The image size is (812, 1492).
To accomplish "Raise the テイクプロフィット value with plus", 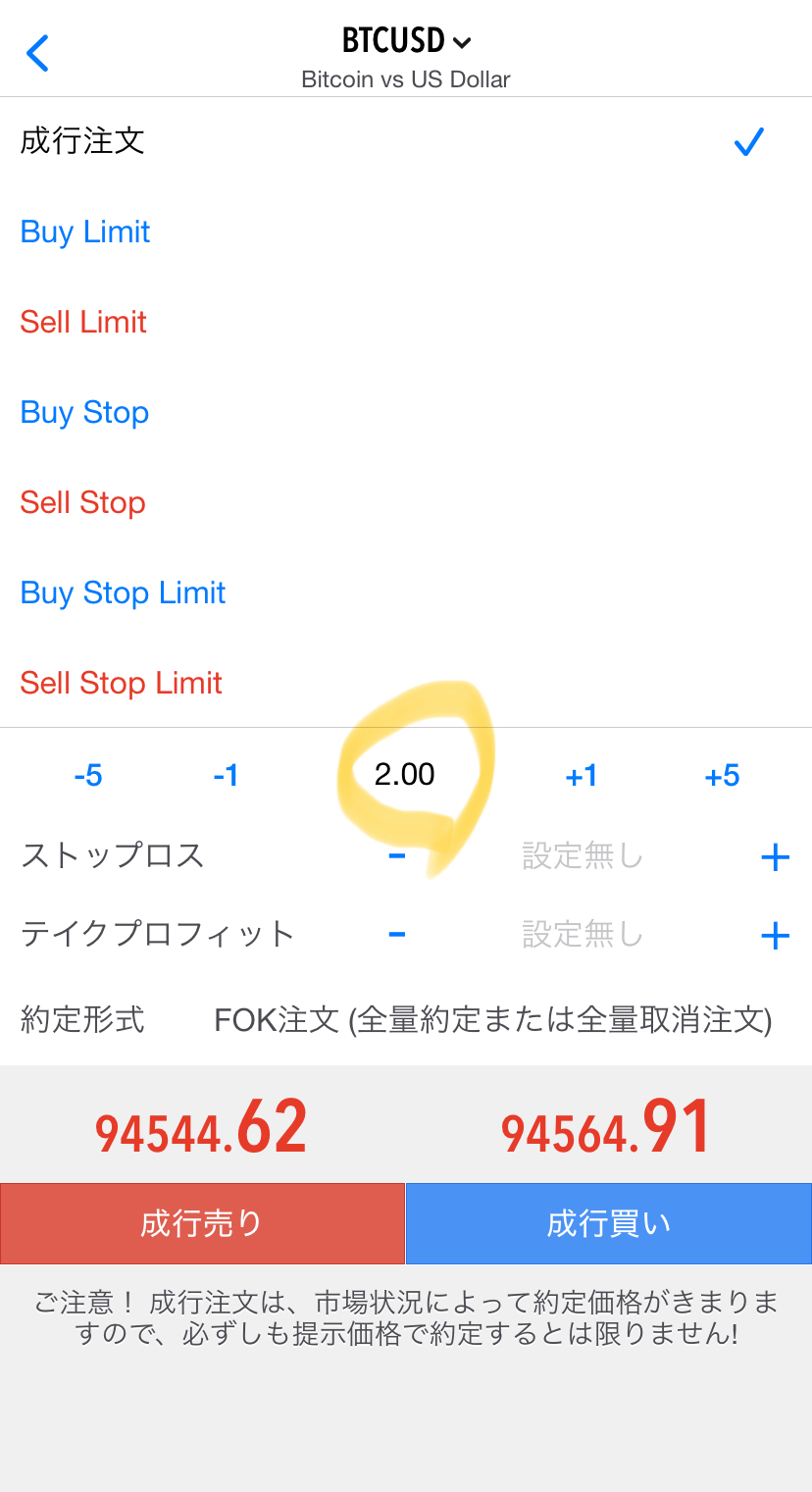I will point(775,936).
